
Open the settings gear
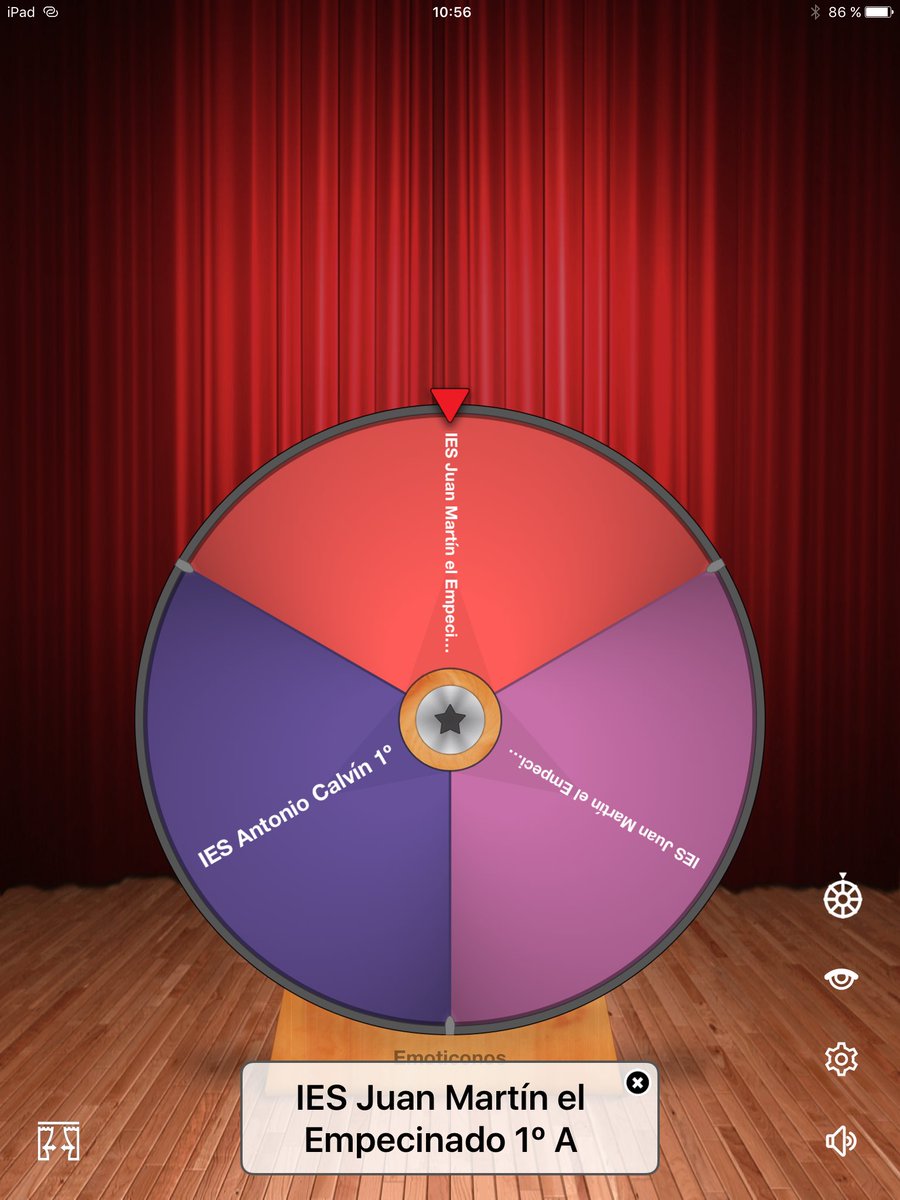[841, 1058]
